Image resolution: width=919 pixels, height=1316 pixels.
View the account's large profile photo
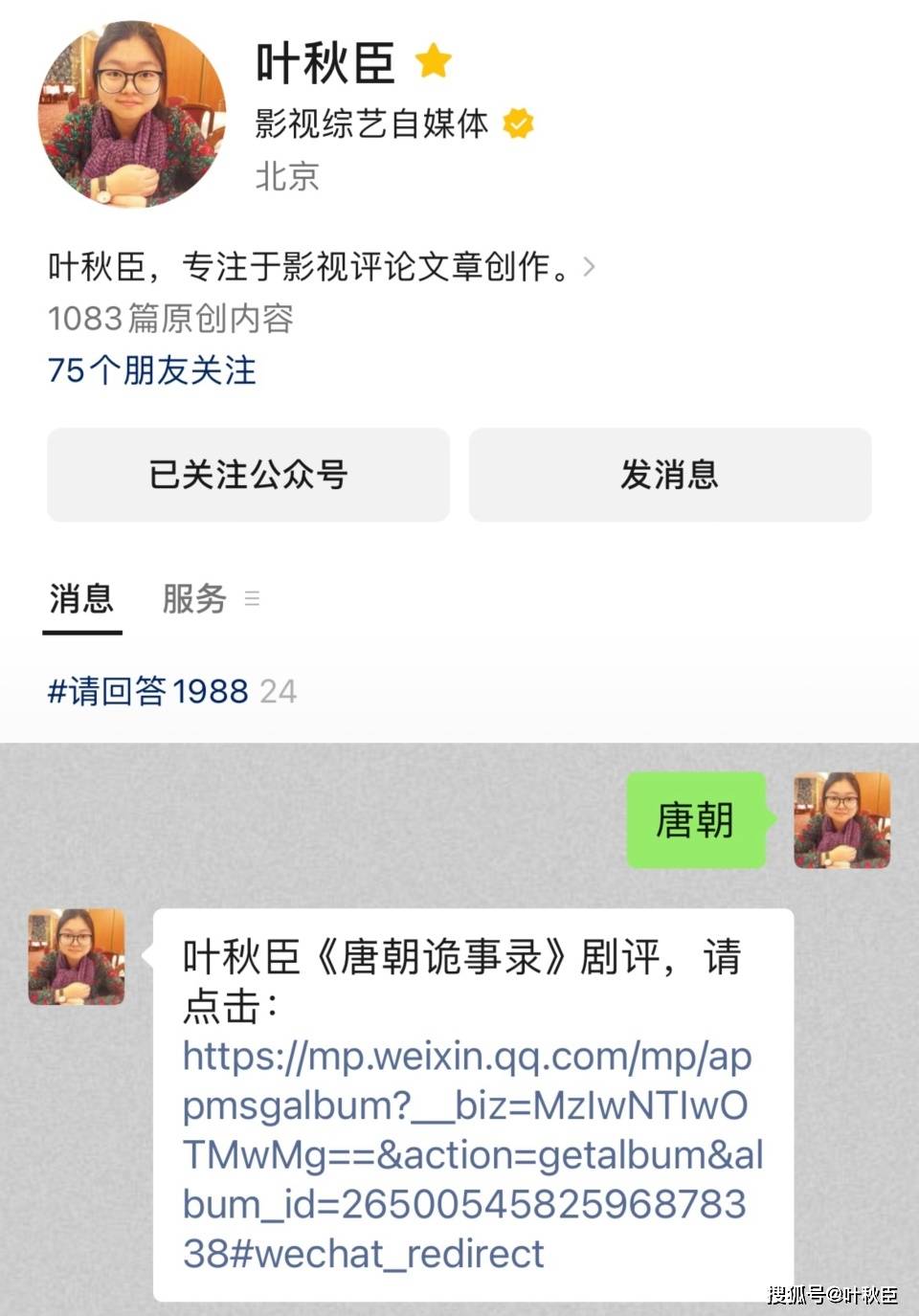pyautogui.click(x=131, y=114)
